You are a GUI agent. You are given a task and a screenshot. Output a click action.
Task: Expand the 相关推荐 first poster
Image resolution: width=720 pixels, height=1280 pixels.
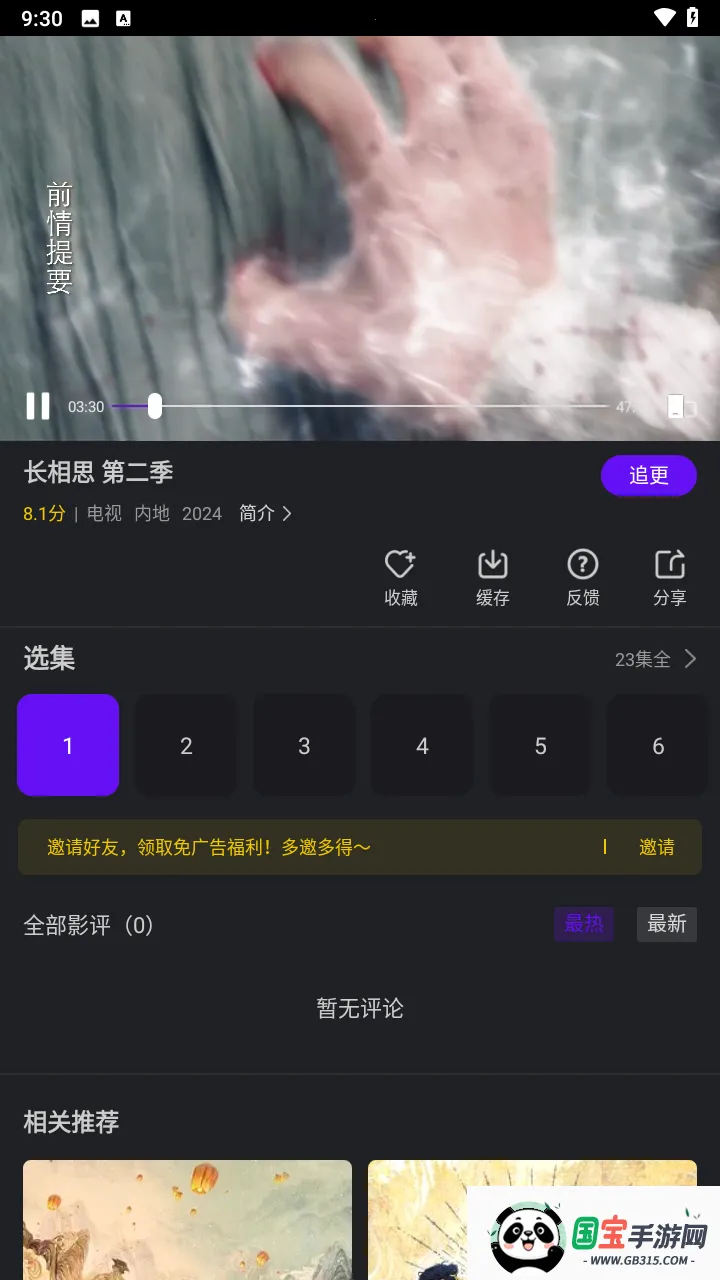187,1218
